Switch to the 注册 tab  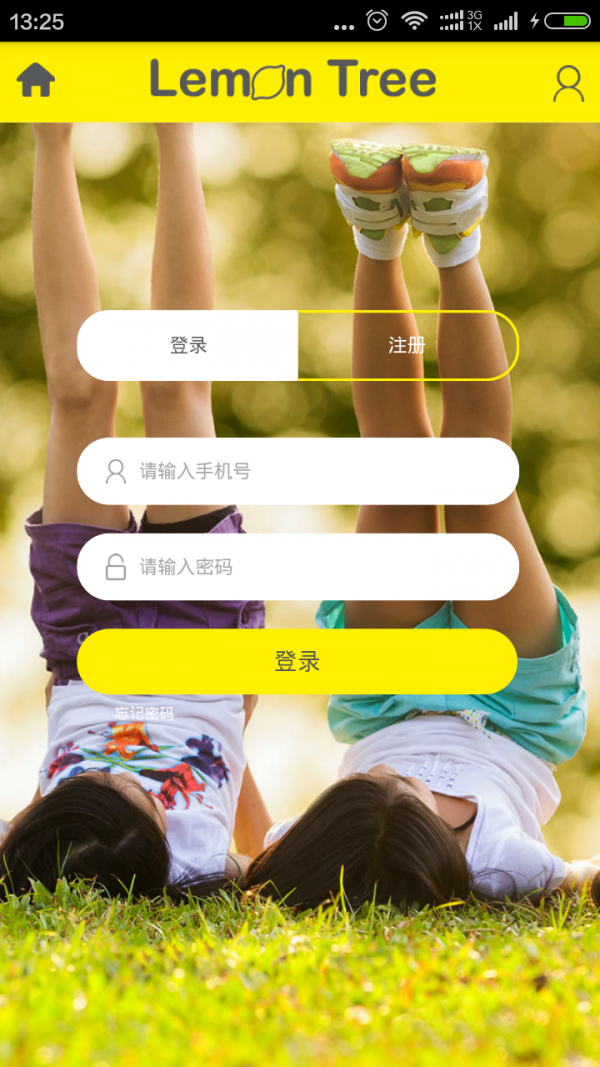[407, 346]
